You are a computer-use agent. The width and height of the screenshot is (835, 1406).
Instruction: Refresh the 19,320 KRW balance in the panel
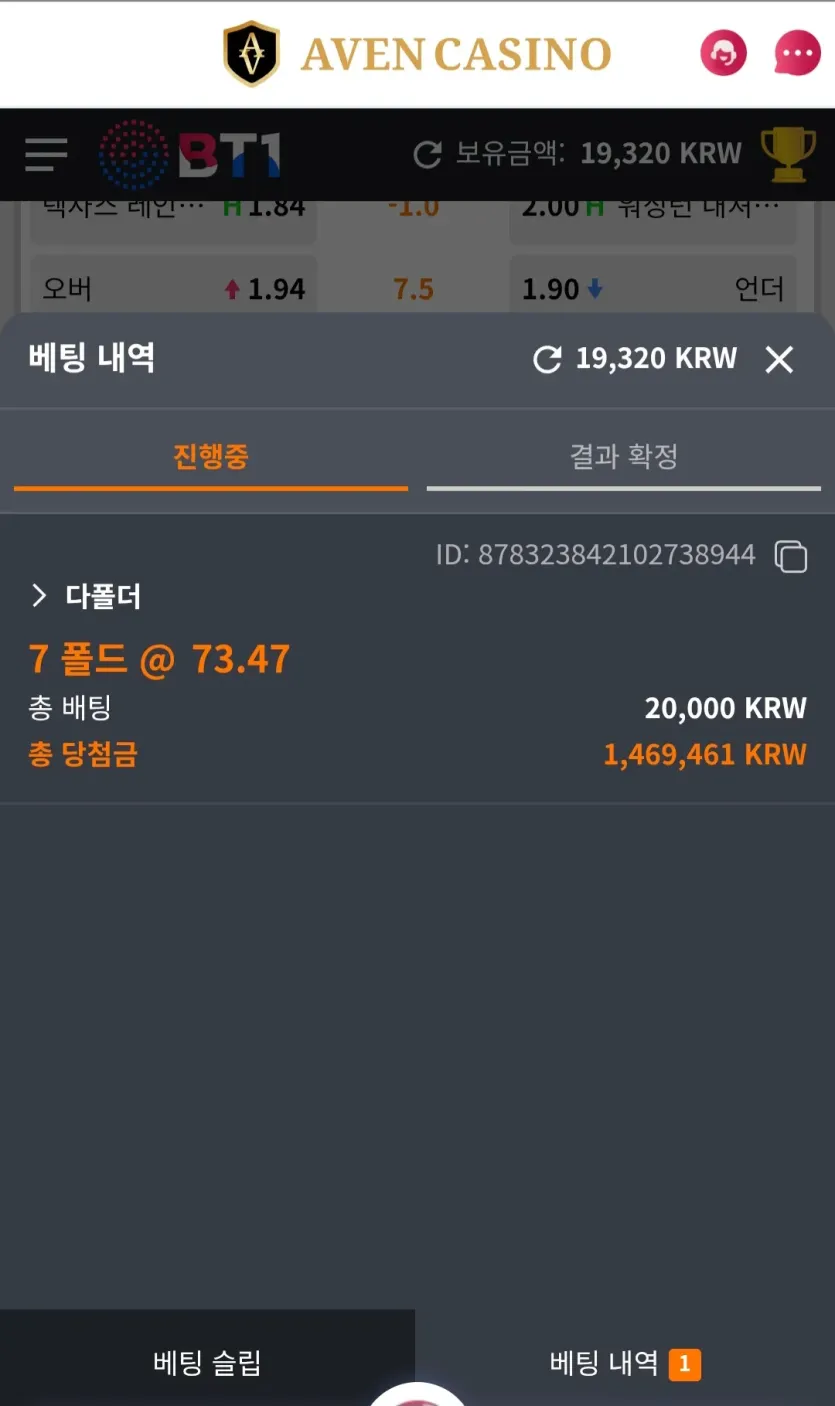click(x=547, y=360)
